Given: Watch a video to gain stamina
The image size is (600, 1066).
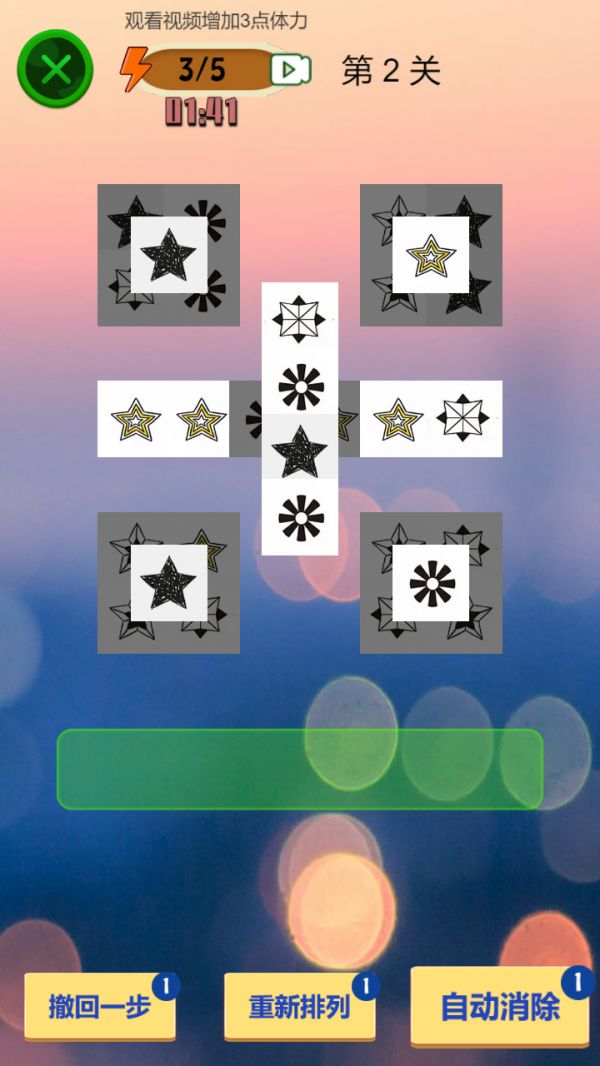Looking at the screenshot, I should click(x=290, y=70).
